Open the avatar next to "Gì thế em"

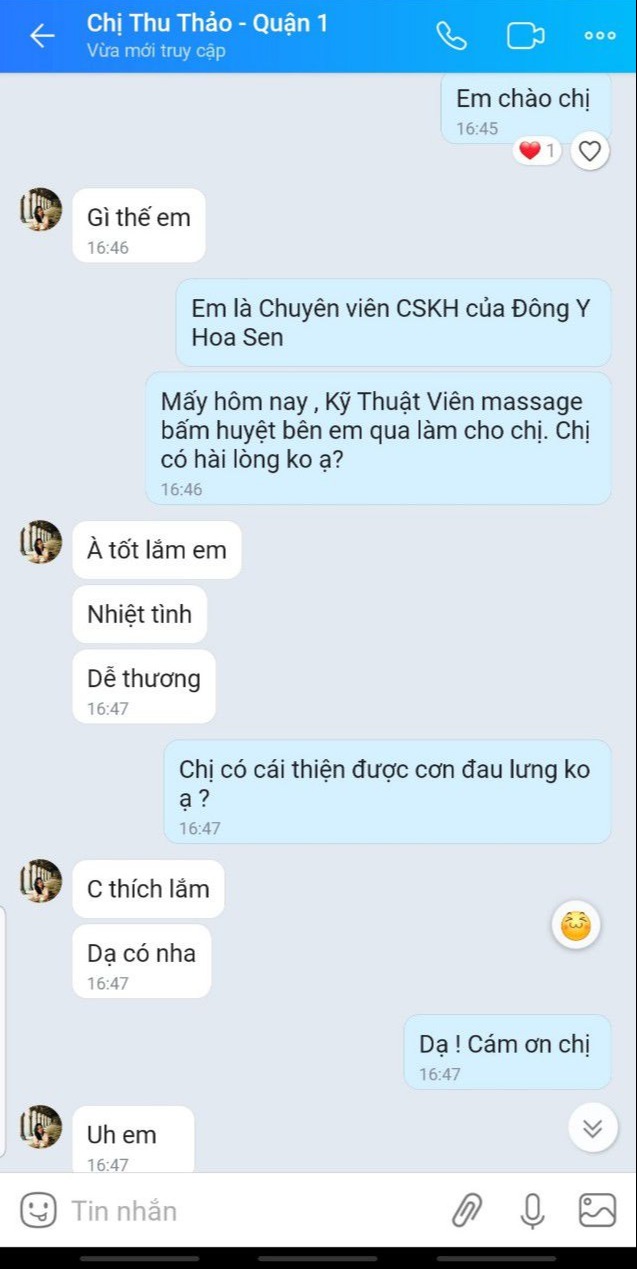[41, 210]
